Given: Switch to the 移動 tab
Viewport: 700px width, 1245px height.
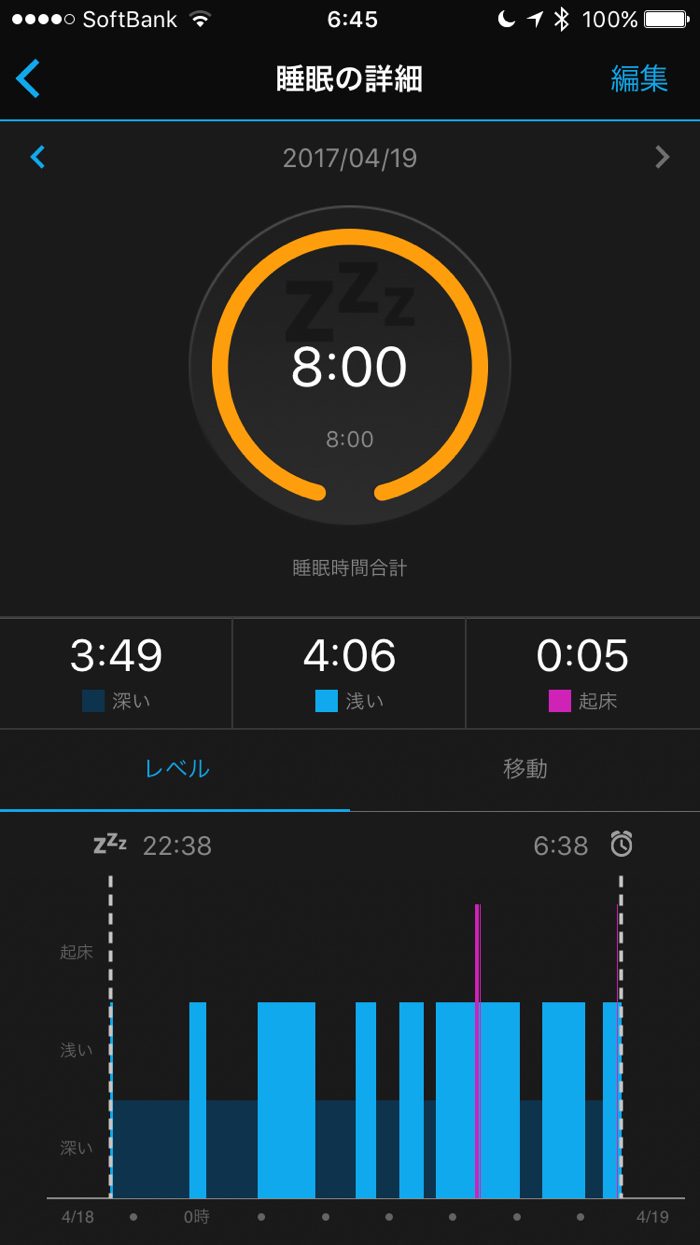Looking at the screenshot, I should 524,769.
